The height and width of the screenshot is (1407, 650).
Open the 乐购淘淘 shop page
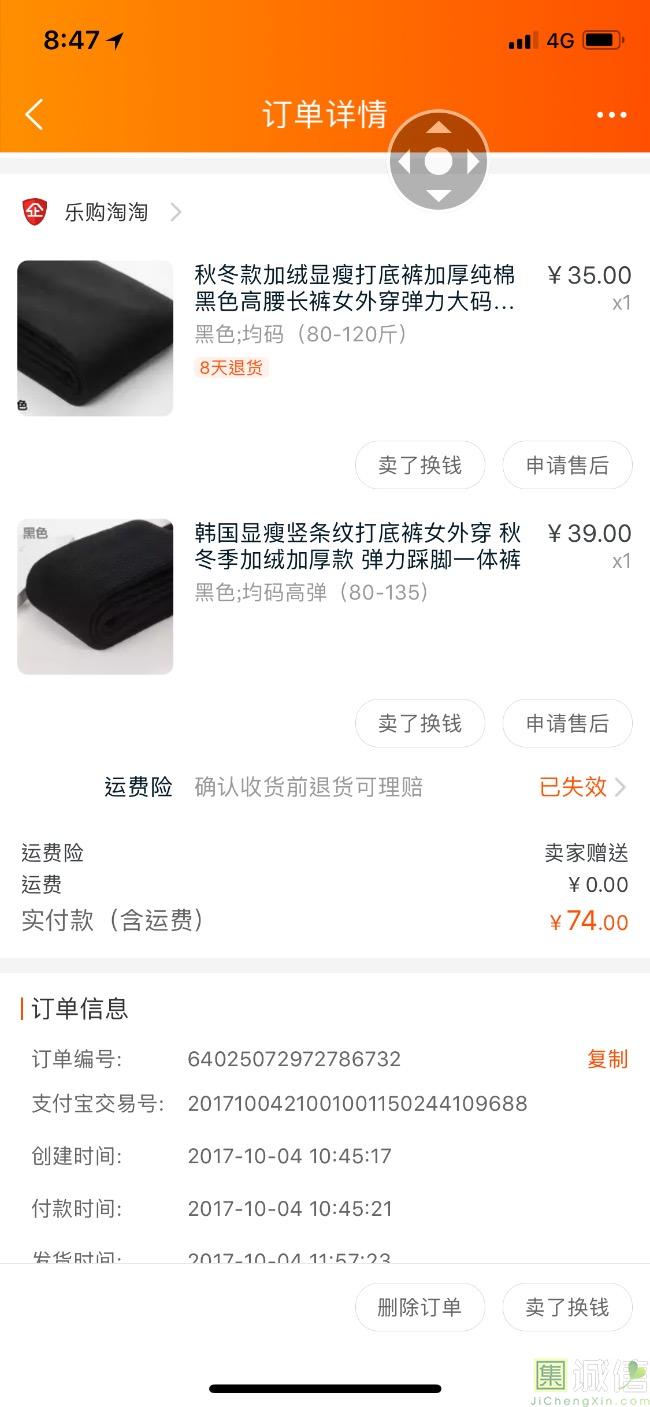pyautogui.click(x=106, y=212)
